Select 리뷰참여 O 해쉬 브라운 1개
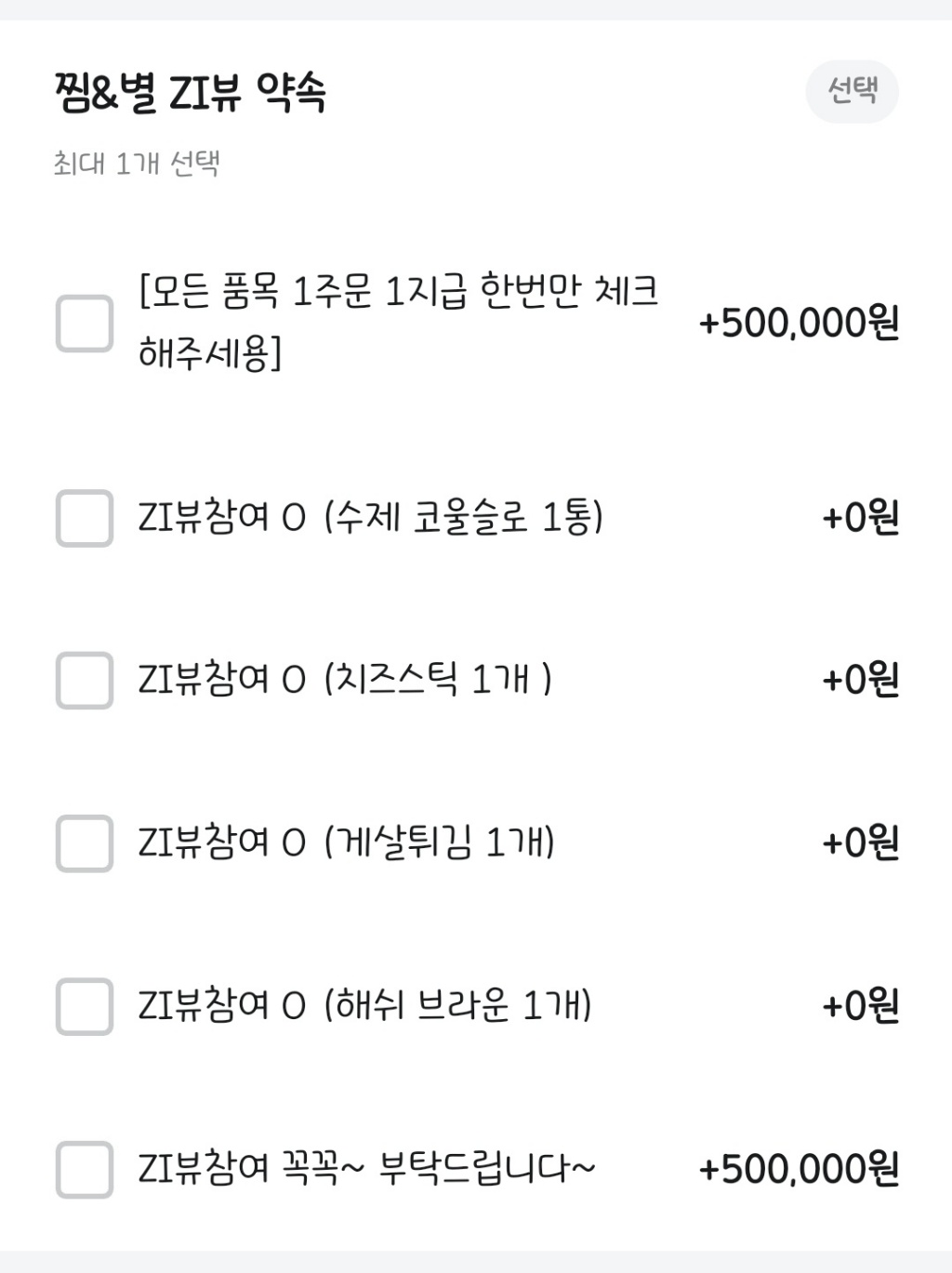This screenshot has width=952, height=1273. point(85,1006)
